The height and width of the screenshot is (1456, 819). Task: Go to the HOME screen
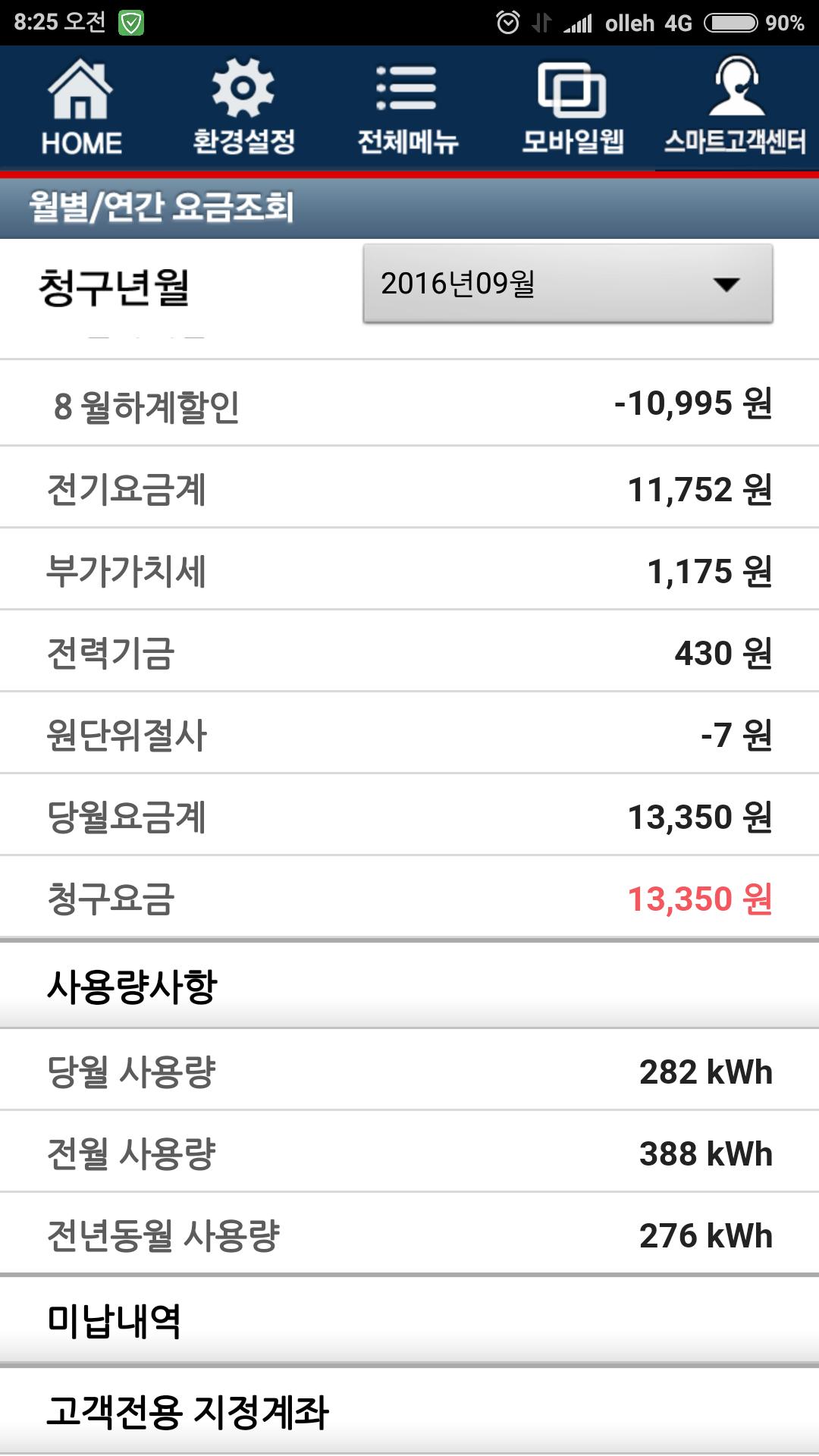(81, 108)
